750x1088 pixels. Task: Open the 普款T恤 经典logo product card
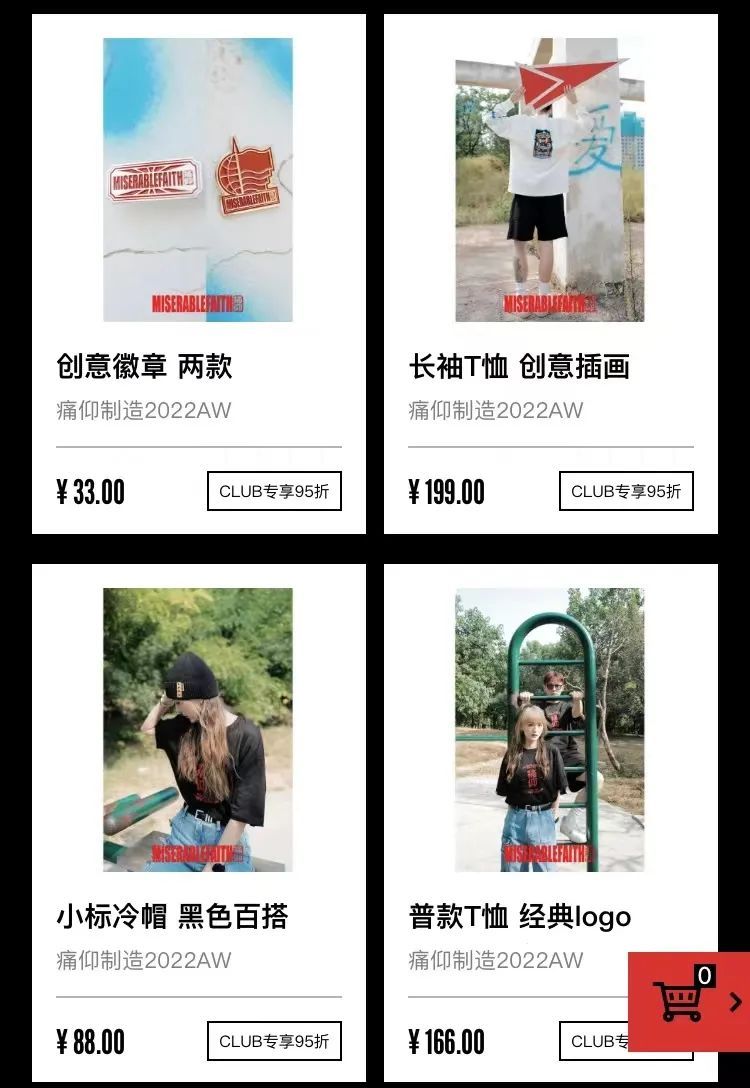coord(550,822)
